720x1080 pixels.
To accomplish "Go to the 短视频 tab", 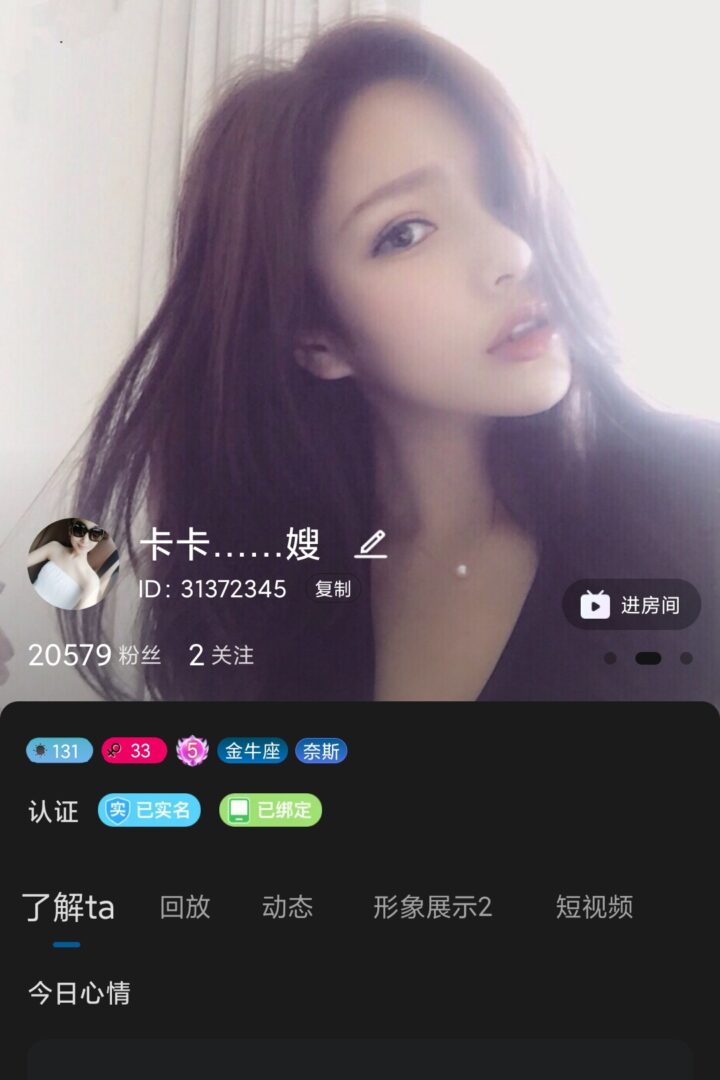I will [594, 907].
